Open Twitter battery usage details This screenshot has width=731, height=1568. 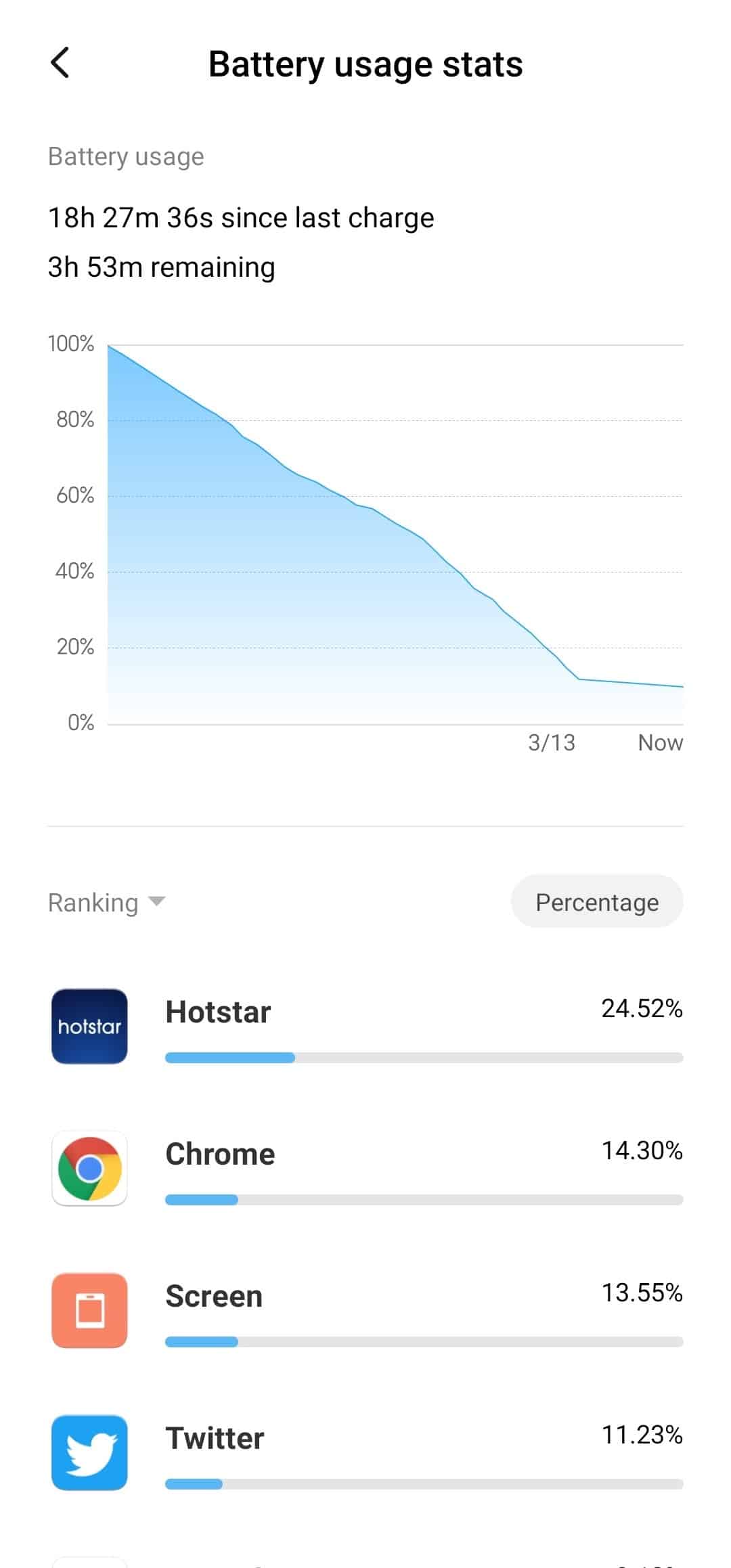click(x=365, y=1453)
